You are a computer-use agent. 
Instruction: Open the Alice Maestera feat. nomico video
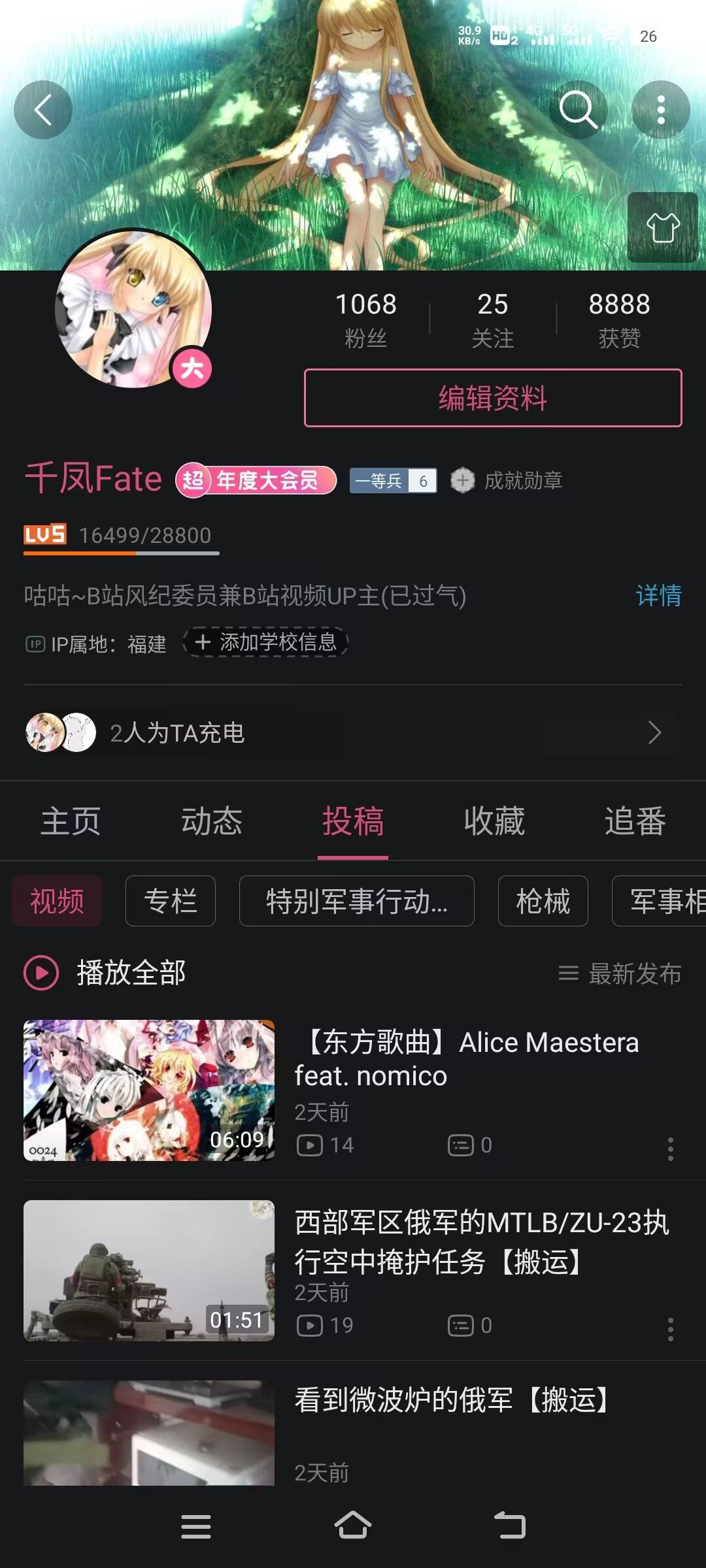[466, 1058]
